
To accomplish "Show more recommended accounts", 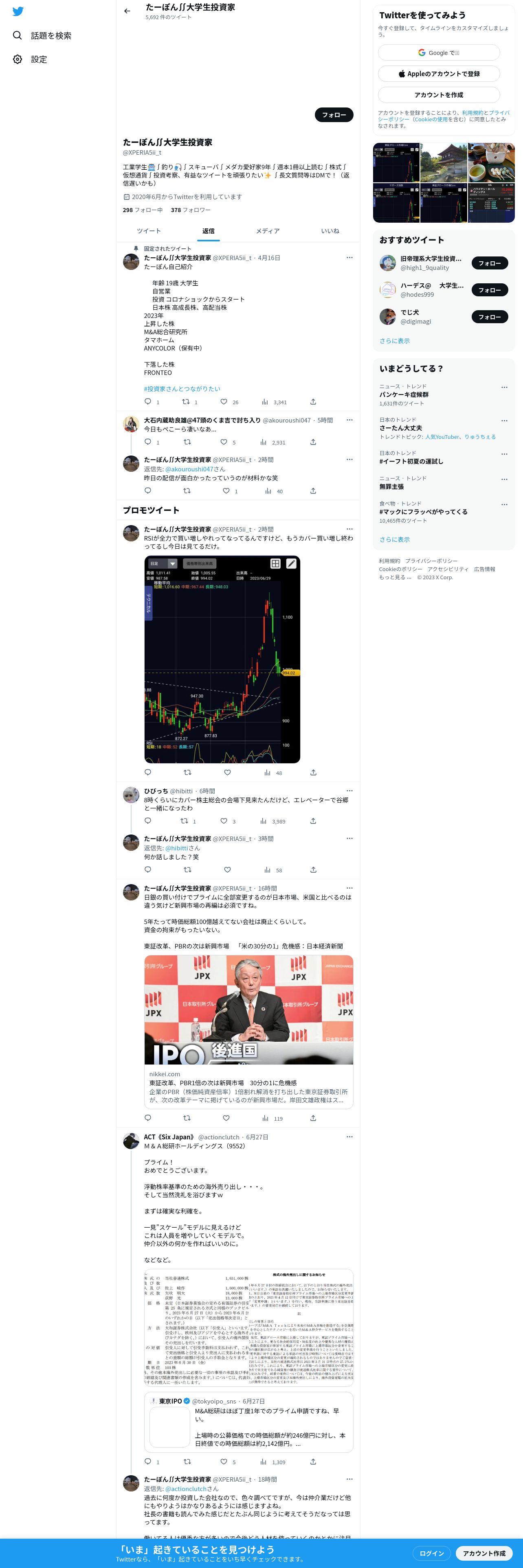I will coord(394,341).
